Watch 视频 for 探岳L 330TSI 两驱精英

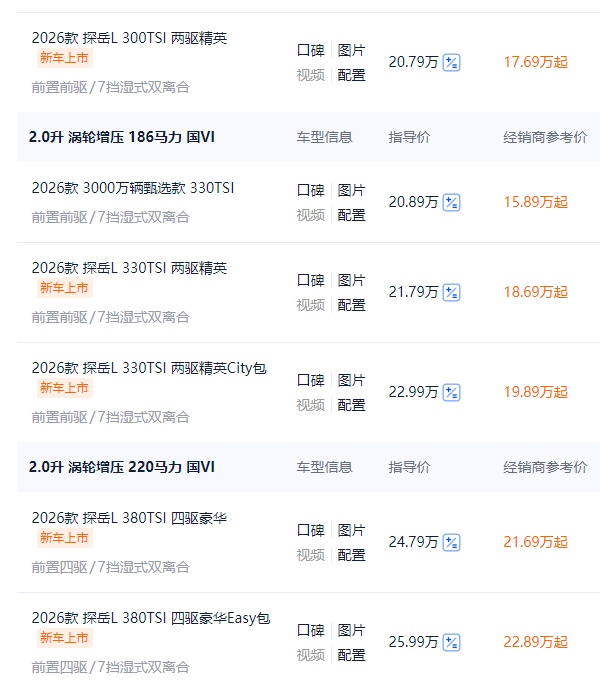coord(310,305)
